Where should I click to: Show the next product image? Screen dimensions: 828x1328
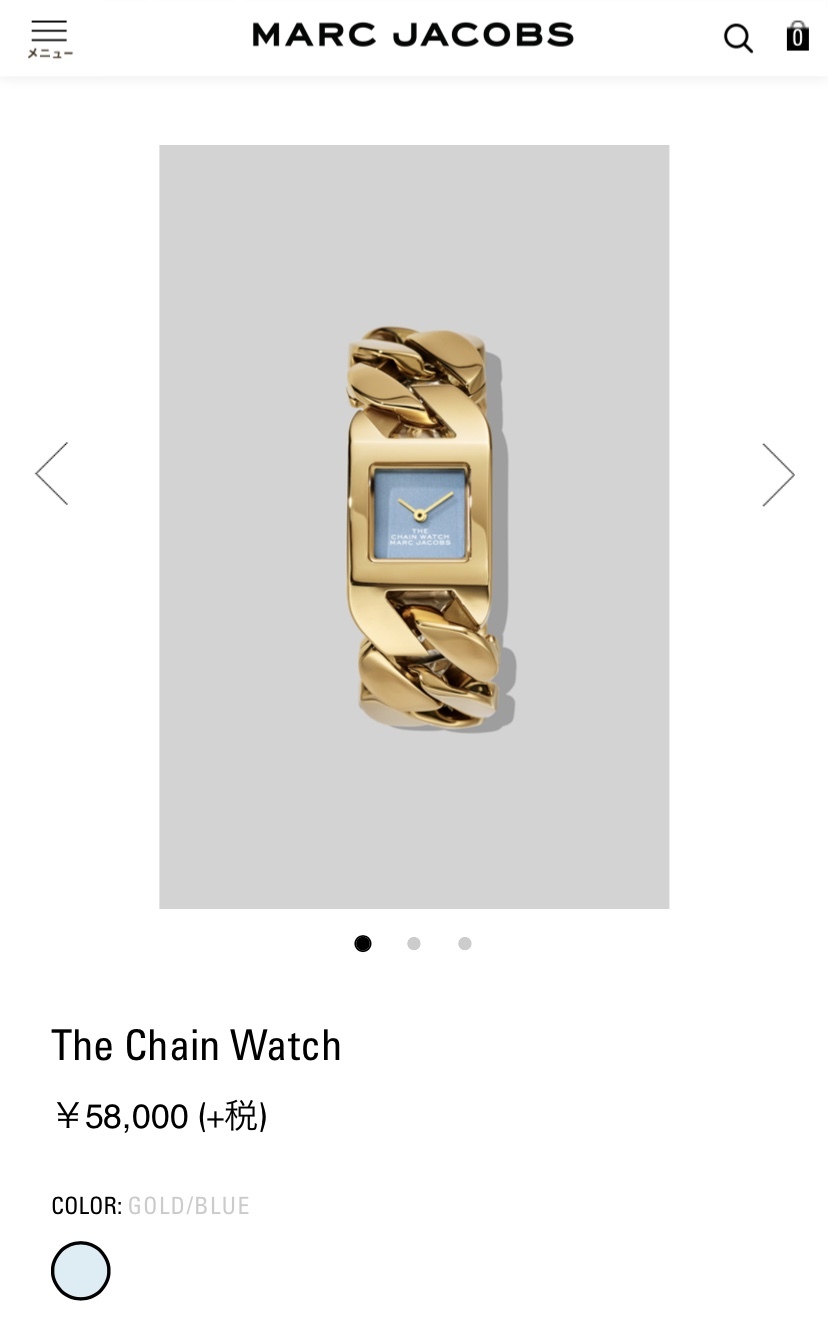coord(778,474)
